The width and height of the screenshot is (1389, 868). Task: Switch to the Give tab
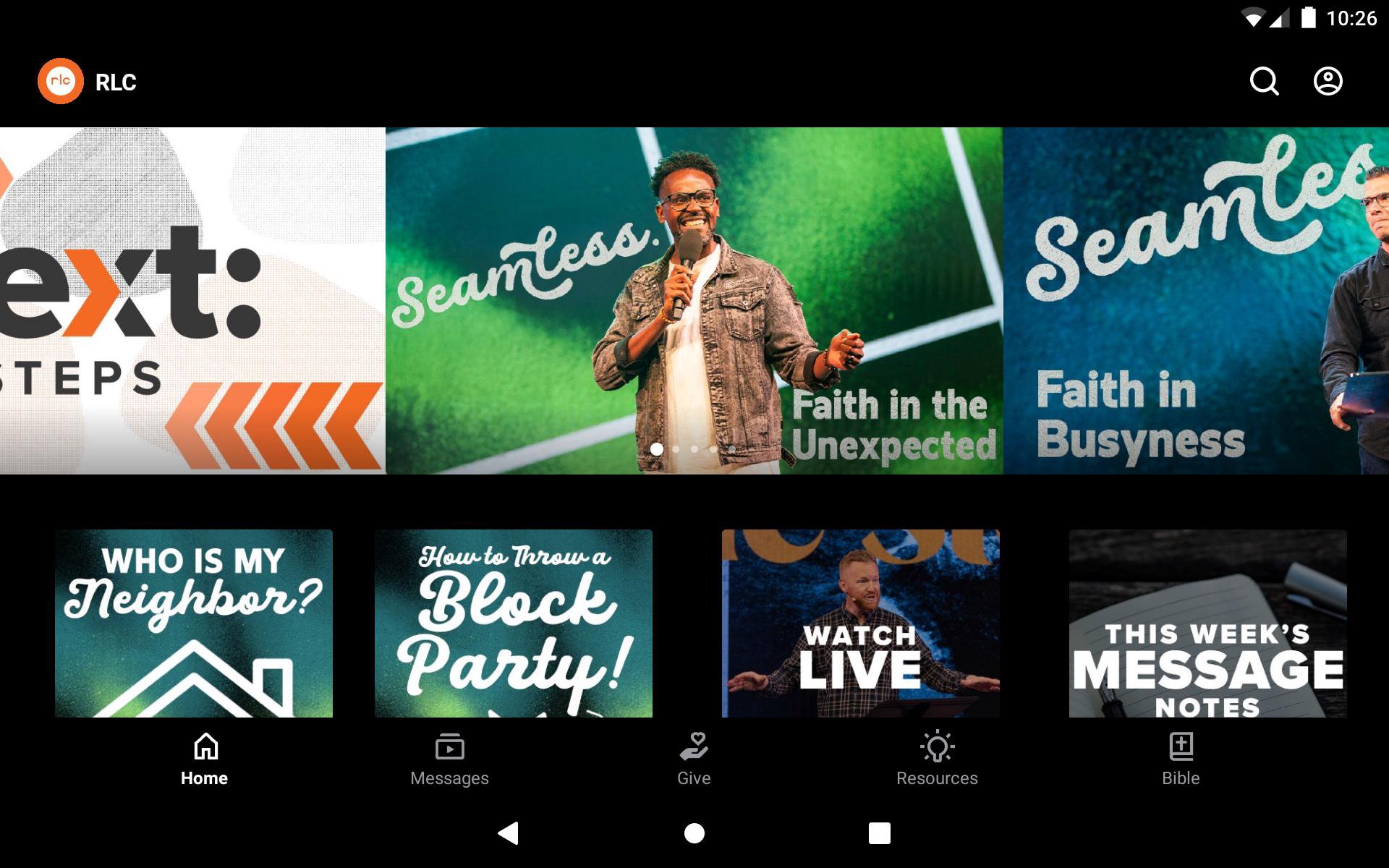pyautogui.click(x=694, y=759)
